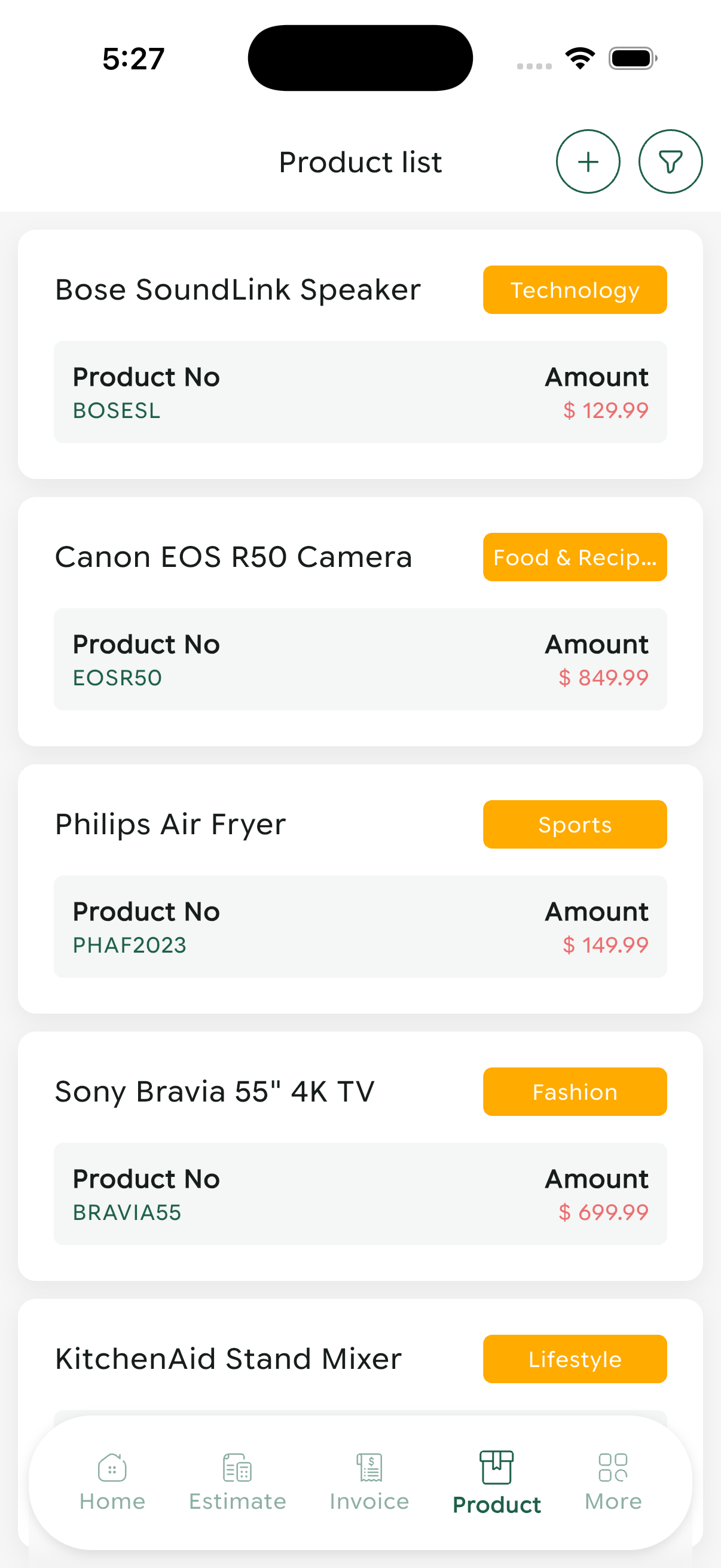Tap the Fashion tag on Sony Bravia TV
The image size is (721, 1568).
click(575, 1091)
